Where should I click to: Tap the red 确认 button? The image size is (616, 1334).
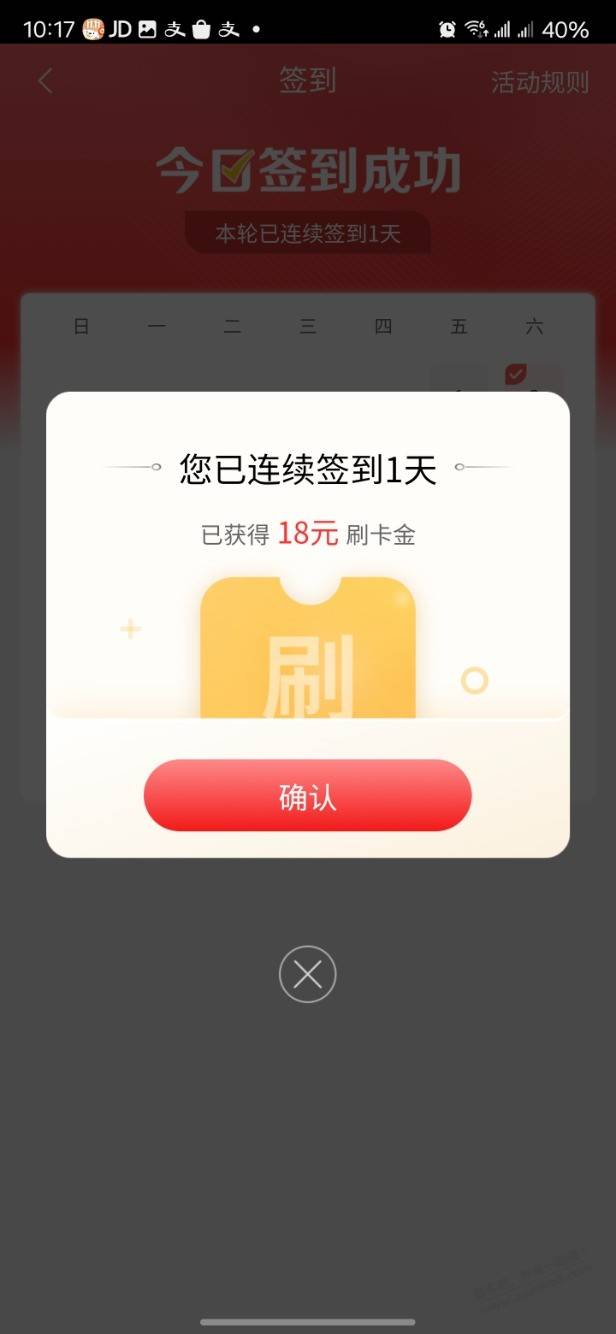point(307,795)
